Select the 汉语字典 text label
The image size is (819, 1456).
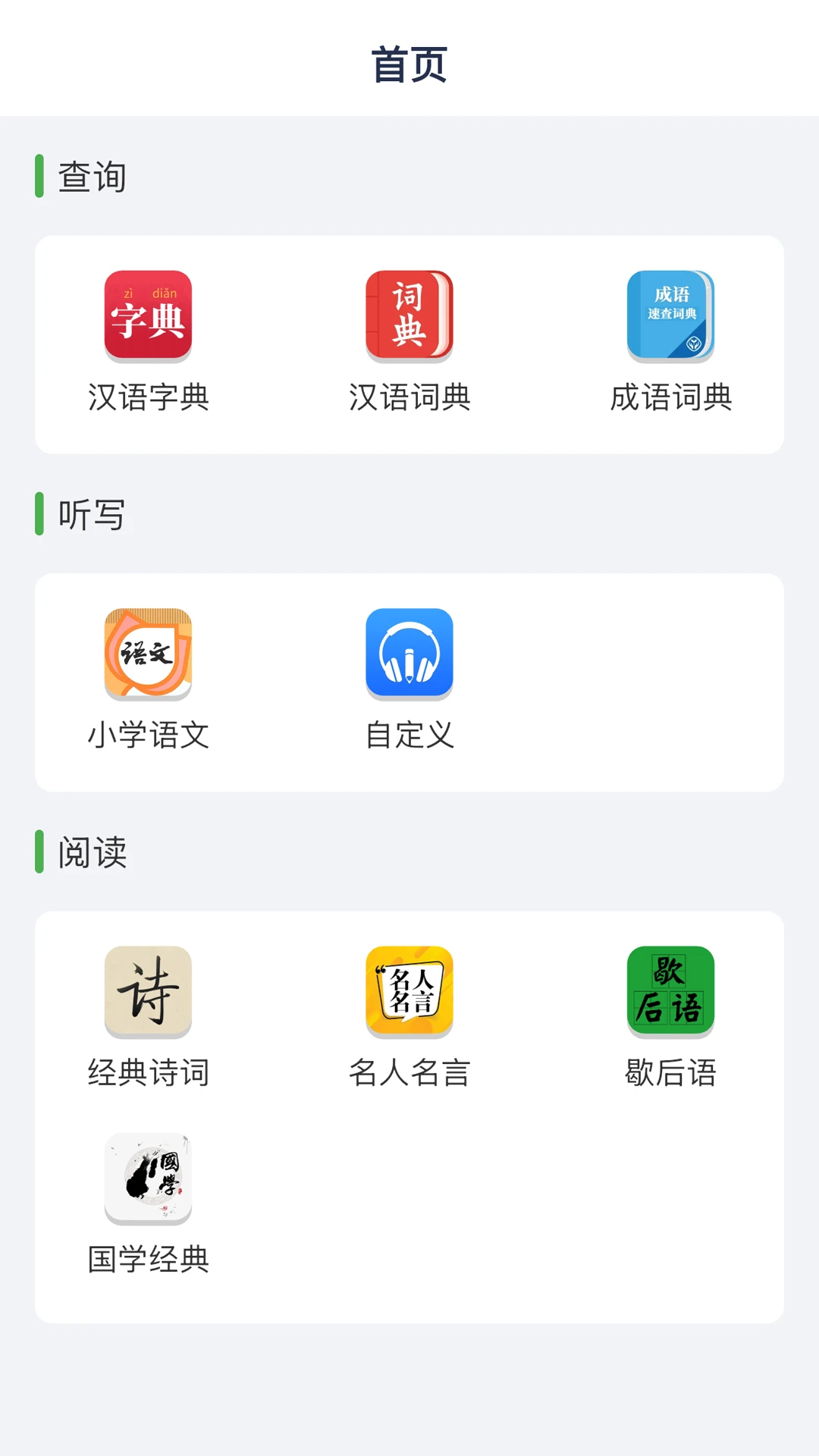(x=148, y=395)
